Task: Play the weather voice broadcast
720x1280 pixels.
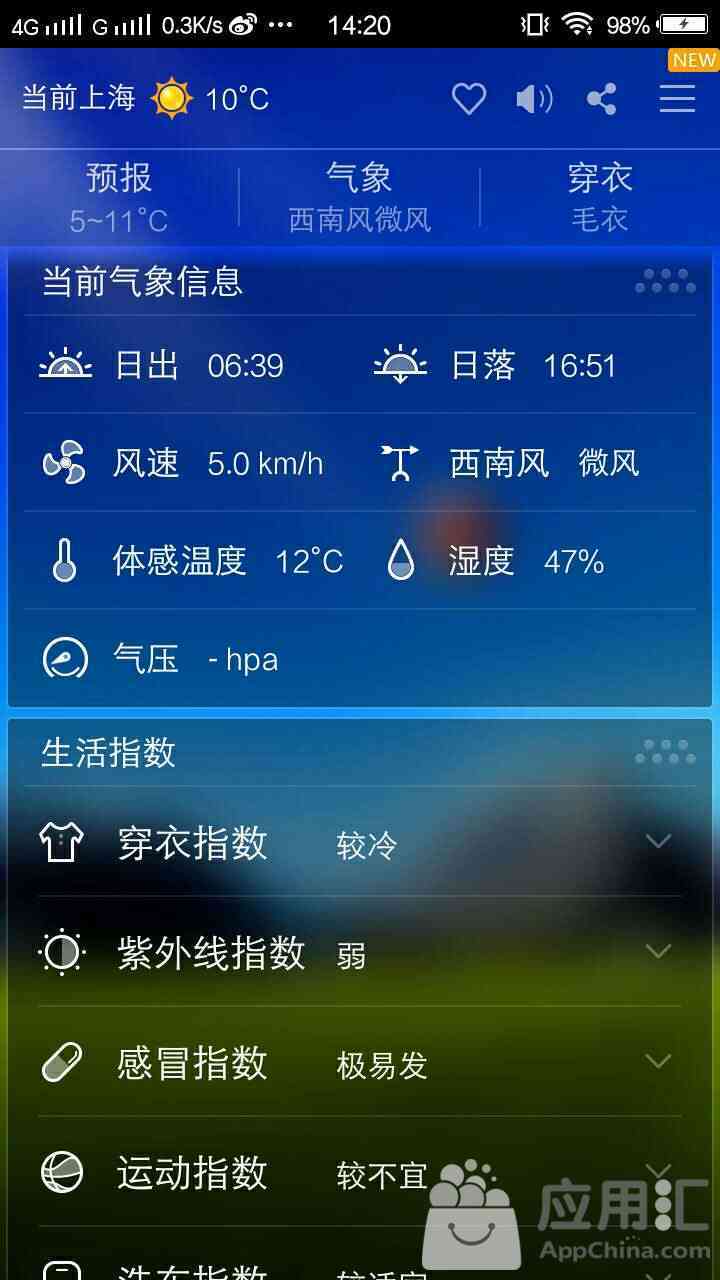Action: [534, 99]
